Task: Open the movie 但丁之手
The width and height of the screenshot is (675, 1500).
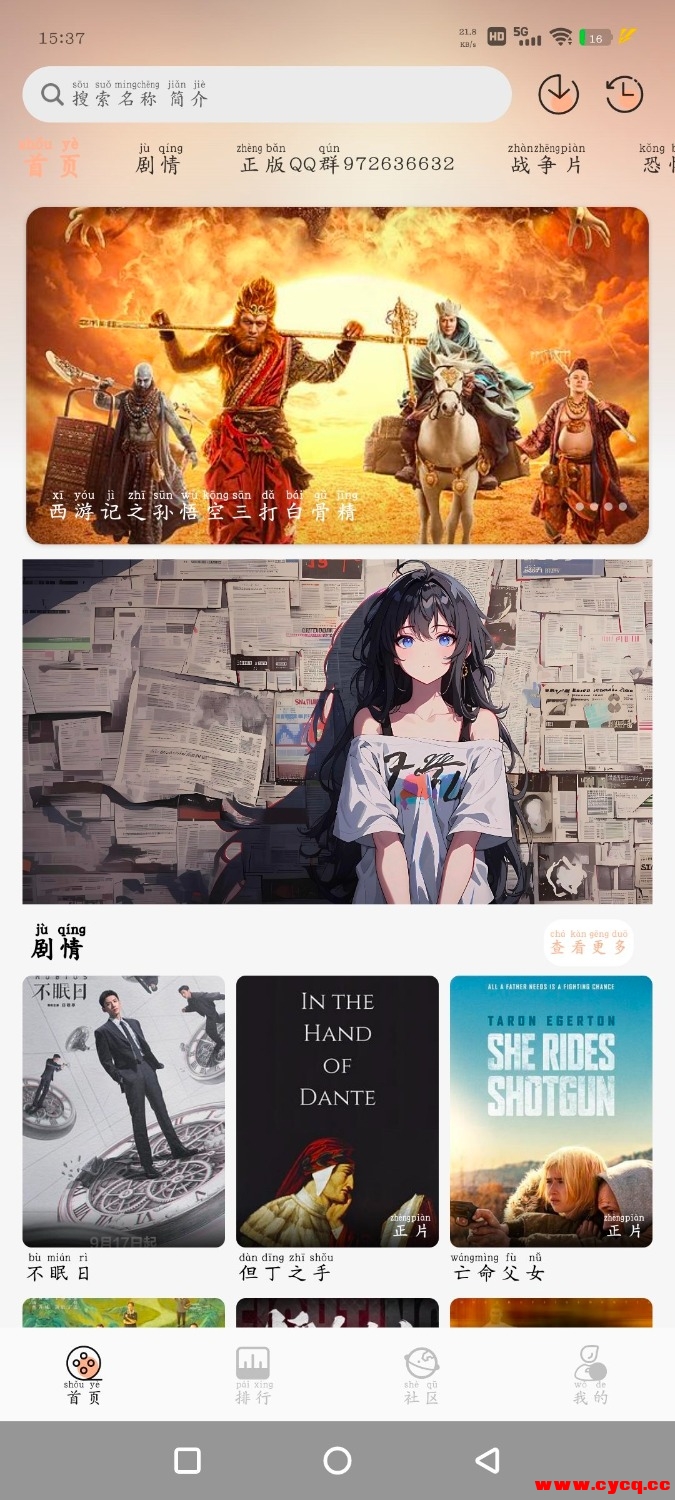Action: point(337,1111)
